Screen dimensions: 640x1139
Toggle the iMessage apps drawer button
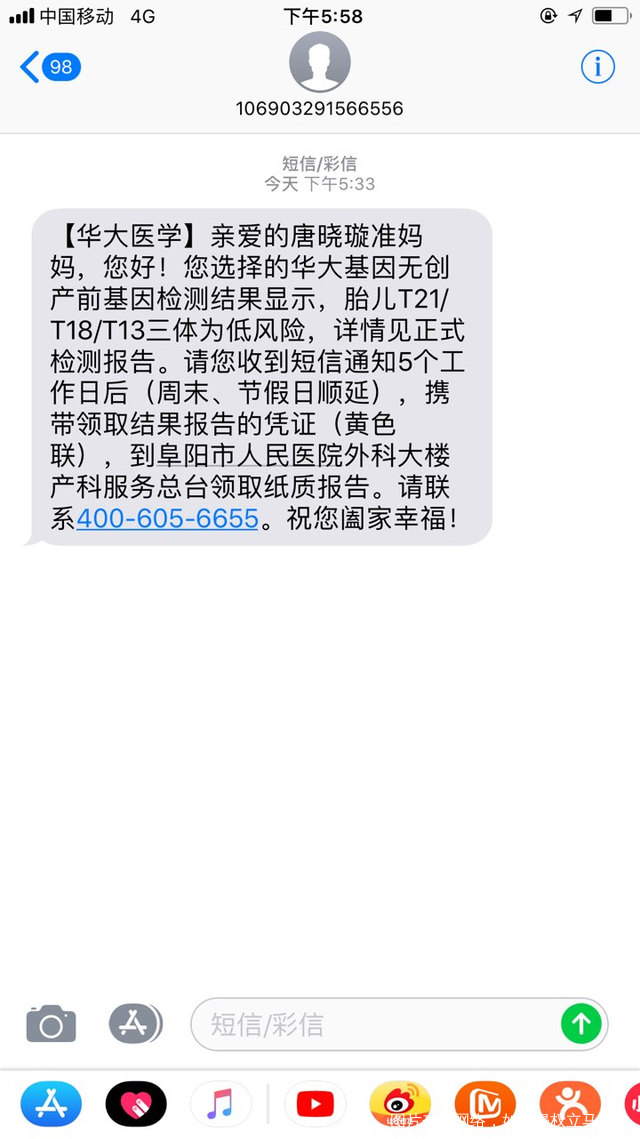[134, 1024]
